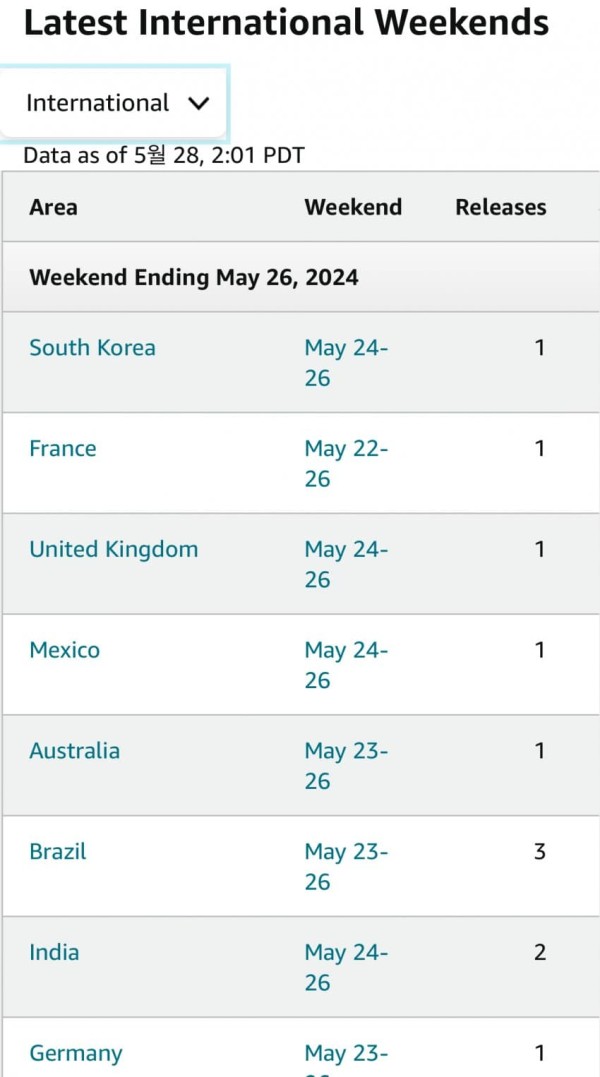
Task: Open the Brazil area link
Action: pos(58,852)
